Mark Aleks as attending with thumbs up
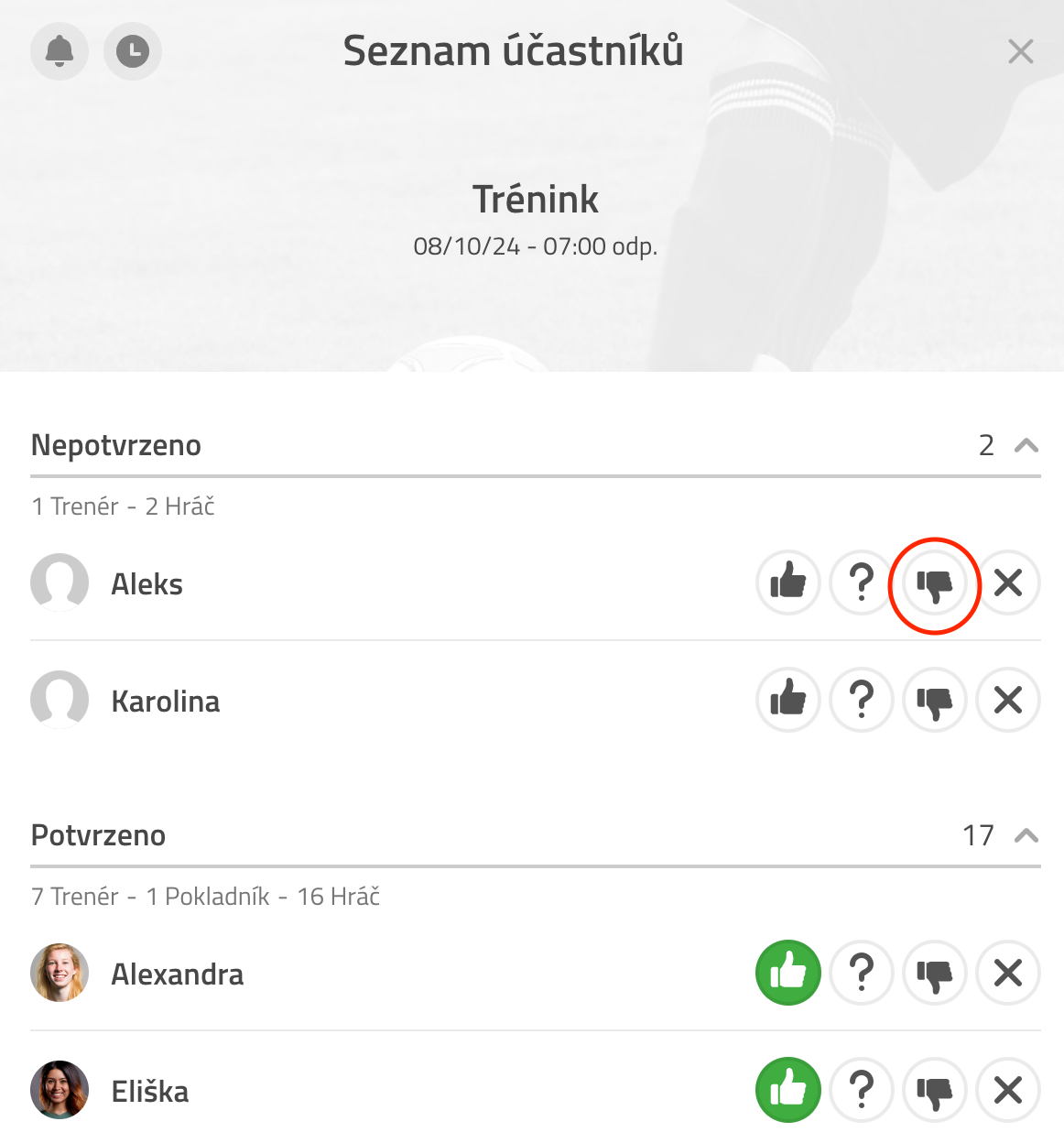 787,582
